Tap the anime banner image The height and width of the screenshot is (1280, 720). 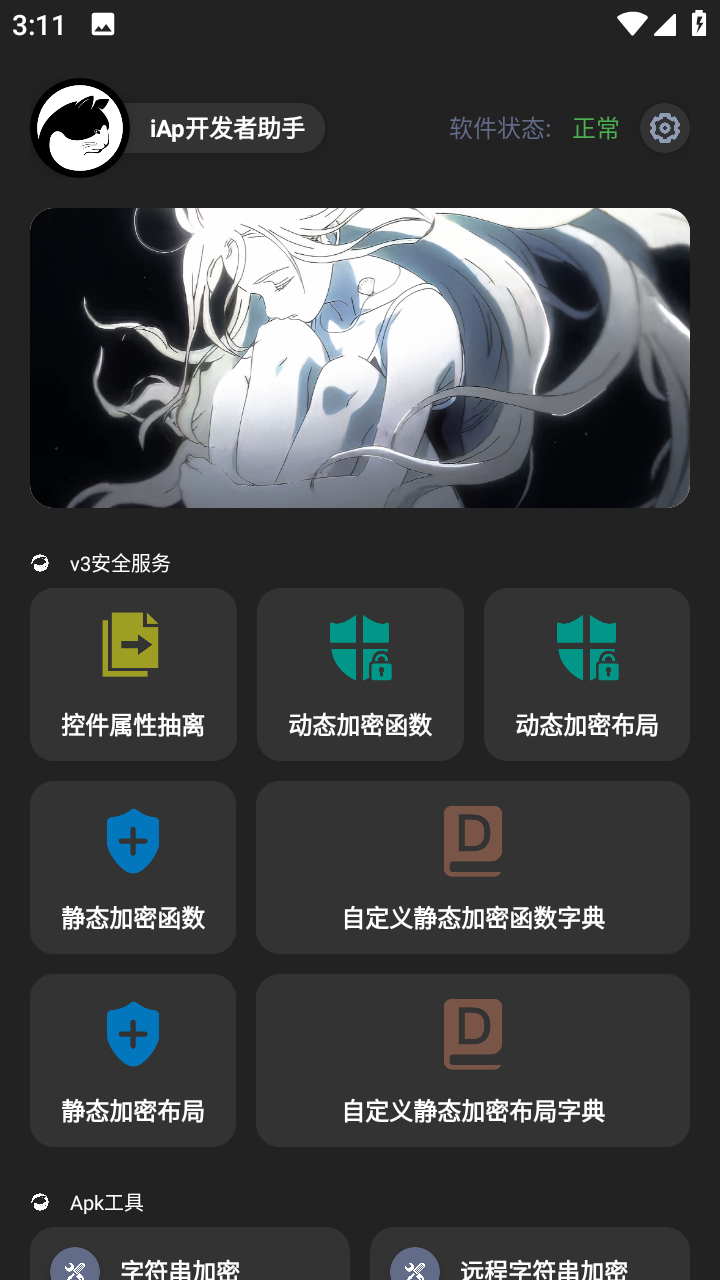[x=360, y=358]
